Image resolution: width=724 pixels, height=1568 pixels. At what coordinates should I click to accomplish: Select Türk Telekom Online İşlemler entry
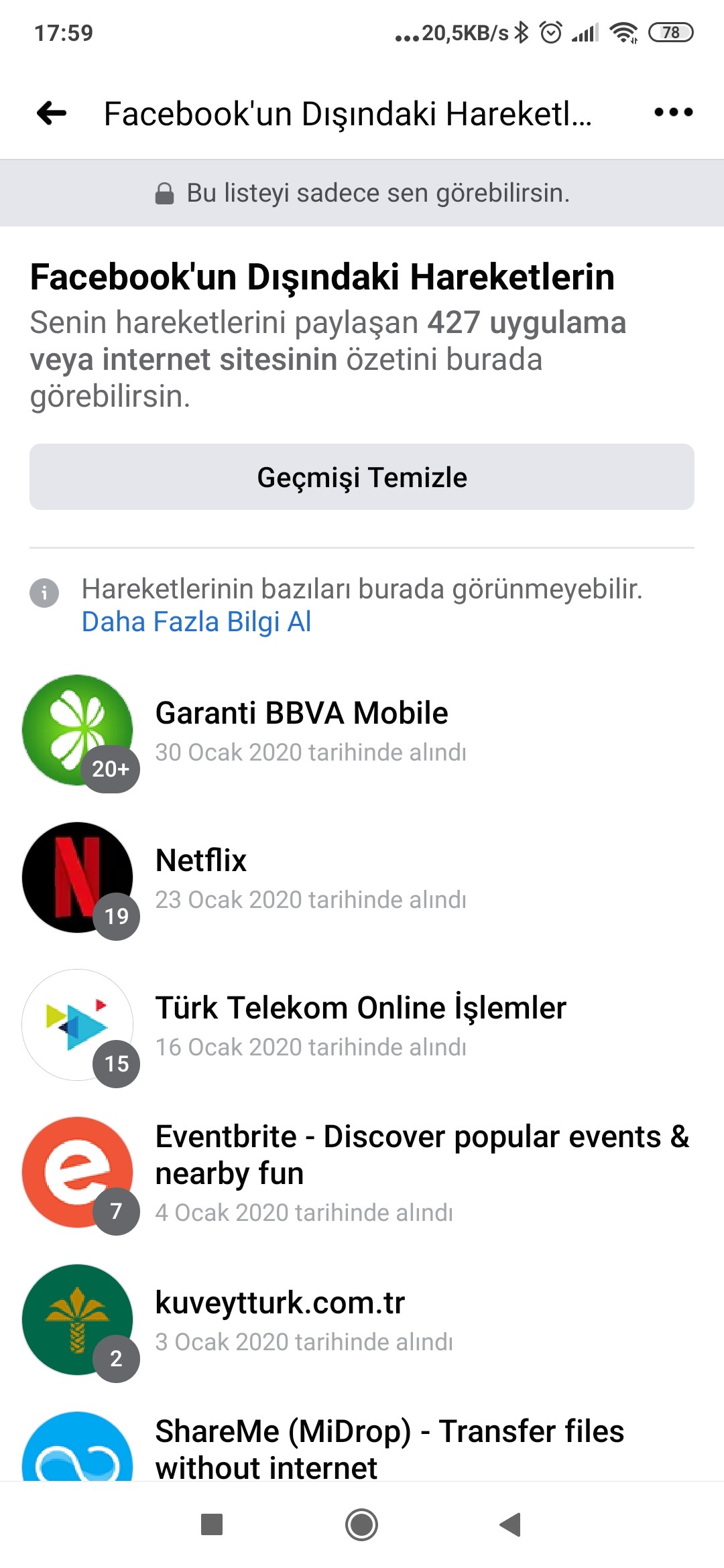pos(362,1025)
